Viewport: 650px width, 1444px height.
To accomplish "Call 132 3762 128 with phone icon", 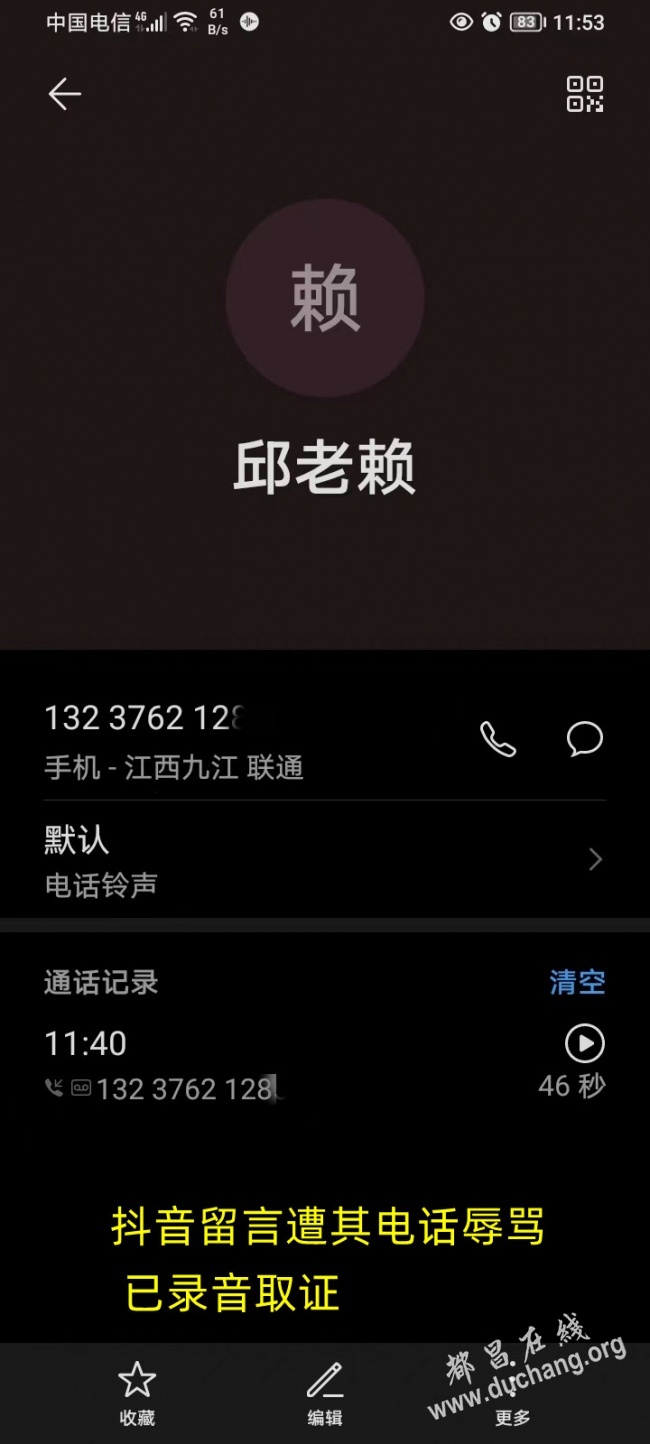I will coord(498,740).
